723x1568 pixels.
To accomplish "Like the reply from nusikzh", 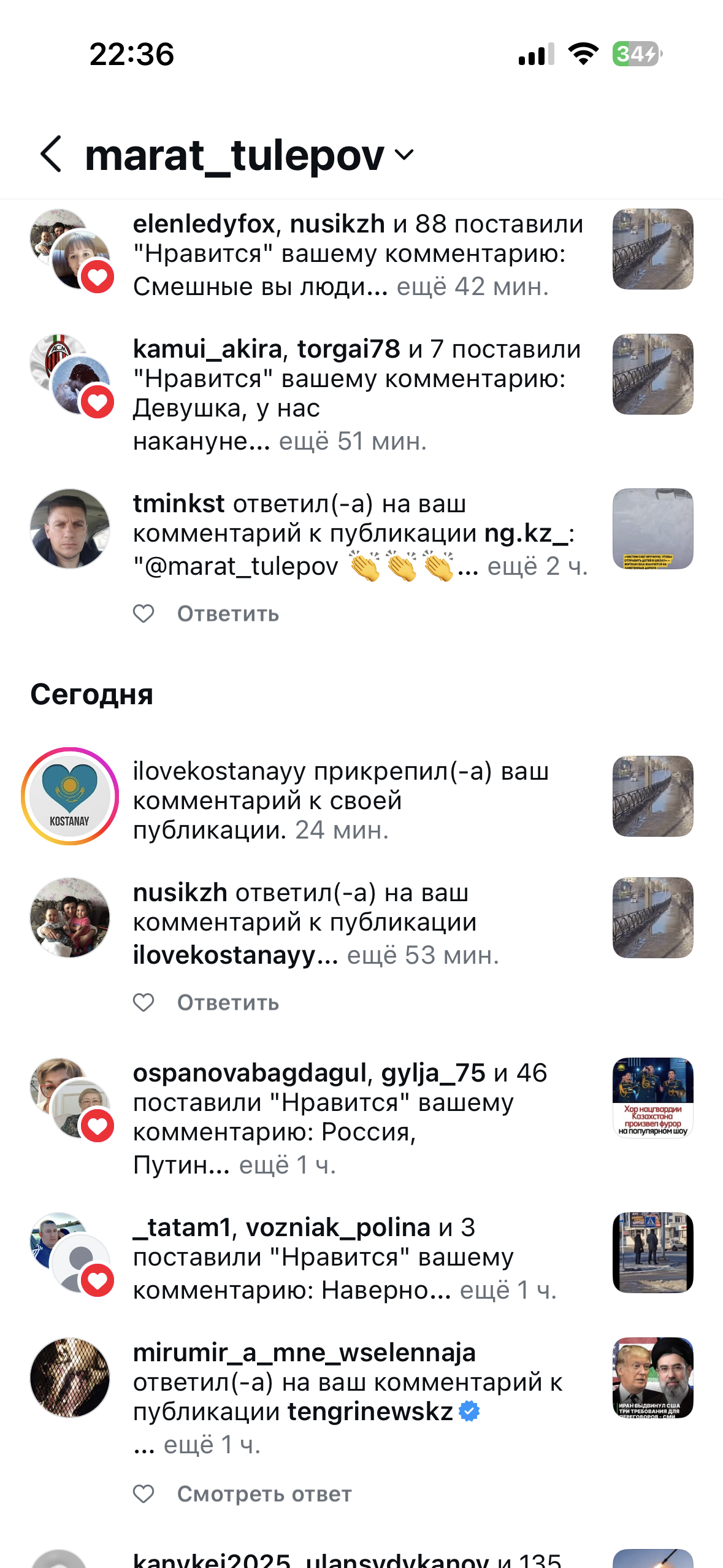I will (144, 1002).
